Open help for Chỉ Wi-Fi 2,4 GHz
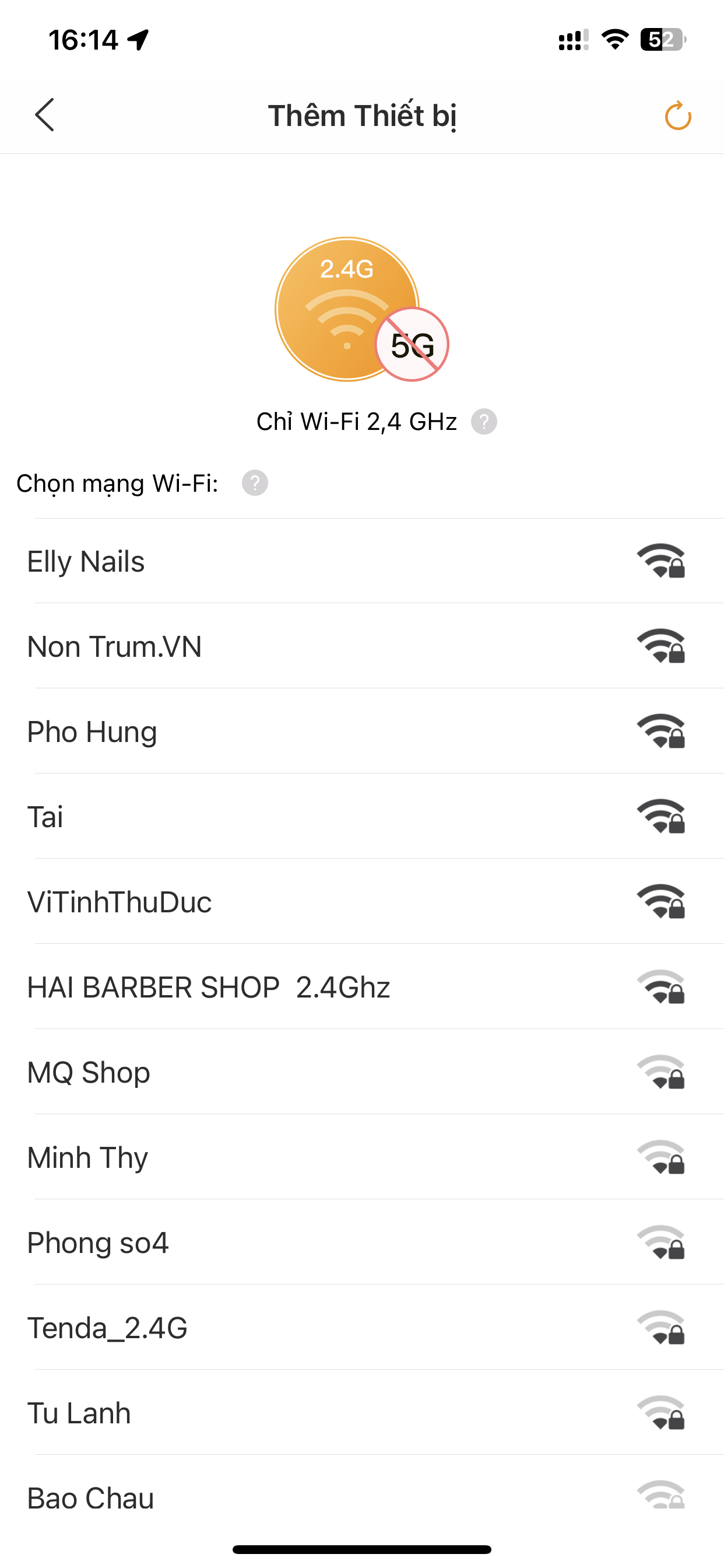 click(x=484, y=422)
